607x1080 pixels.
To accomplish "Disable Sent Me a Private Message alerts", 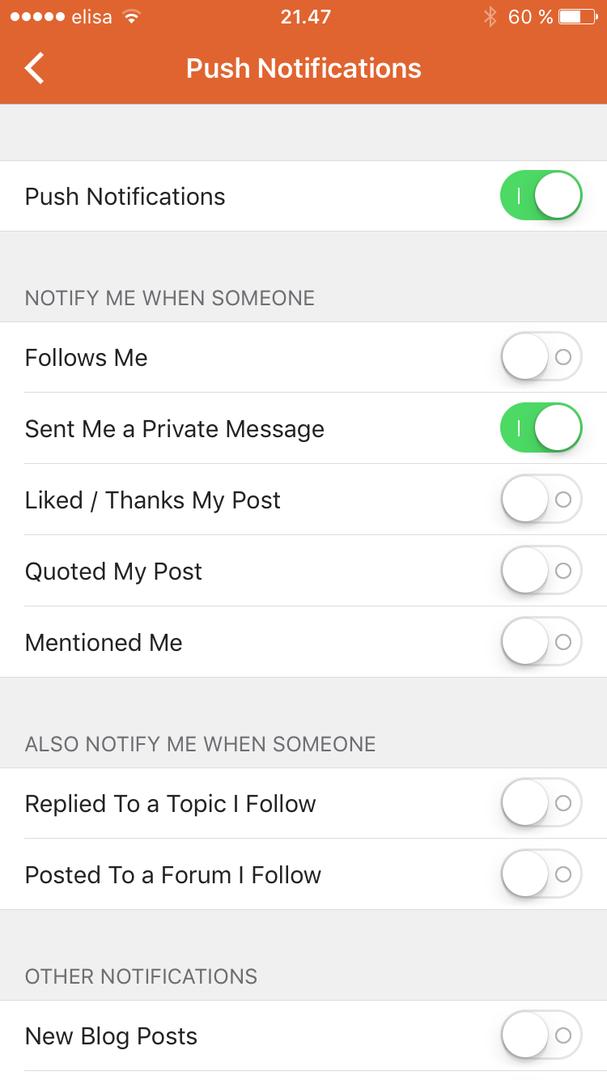I will click(x=540, y=428).
